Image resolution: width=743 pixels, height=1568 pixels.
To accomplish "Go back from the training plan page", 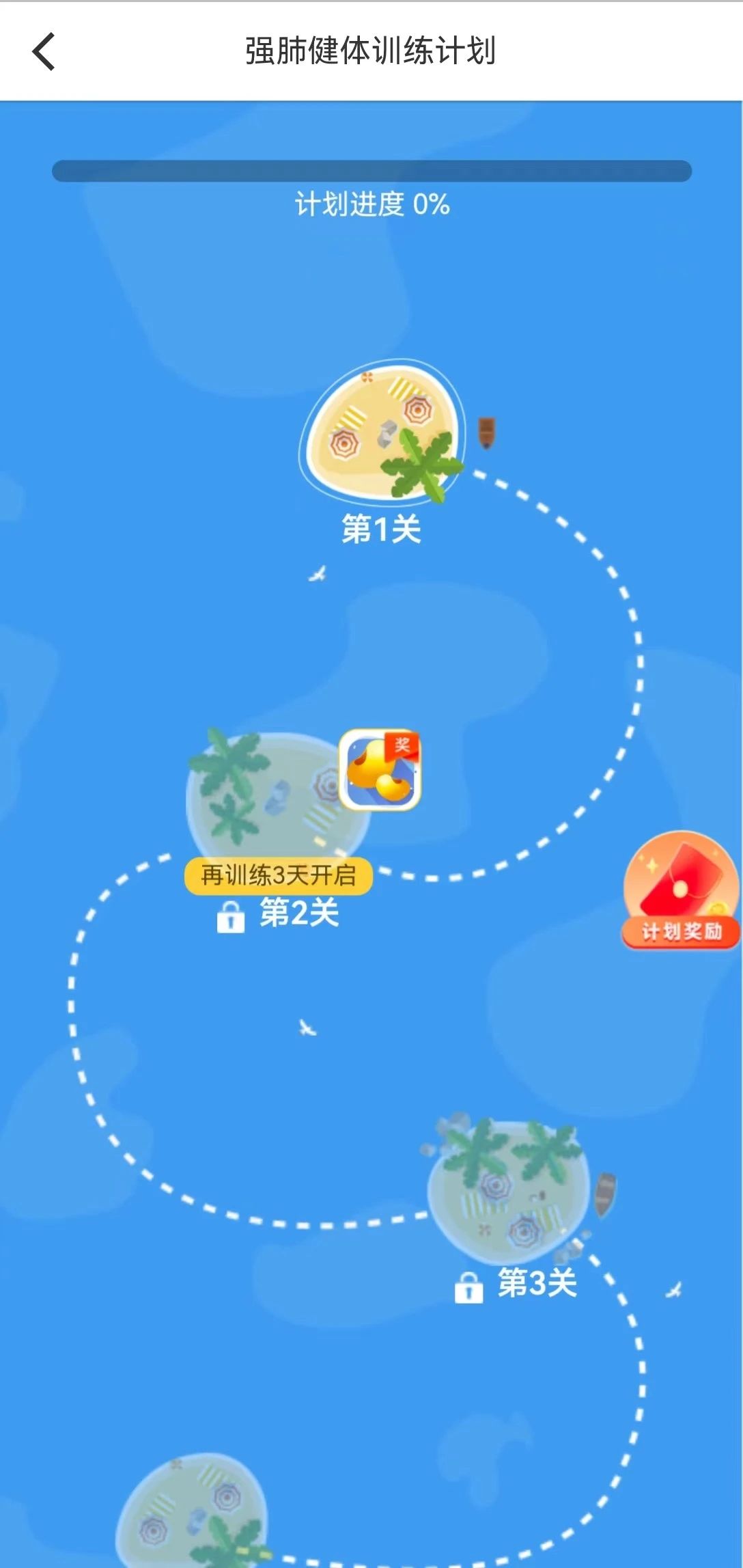I will pos(44,51).
